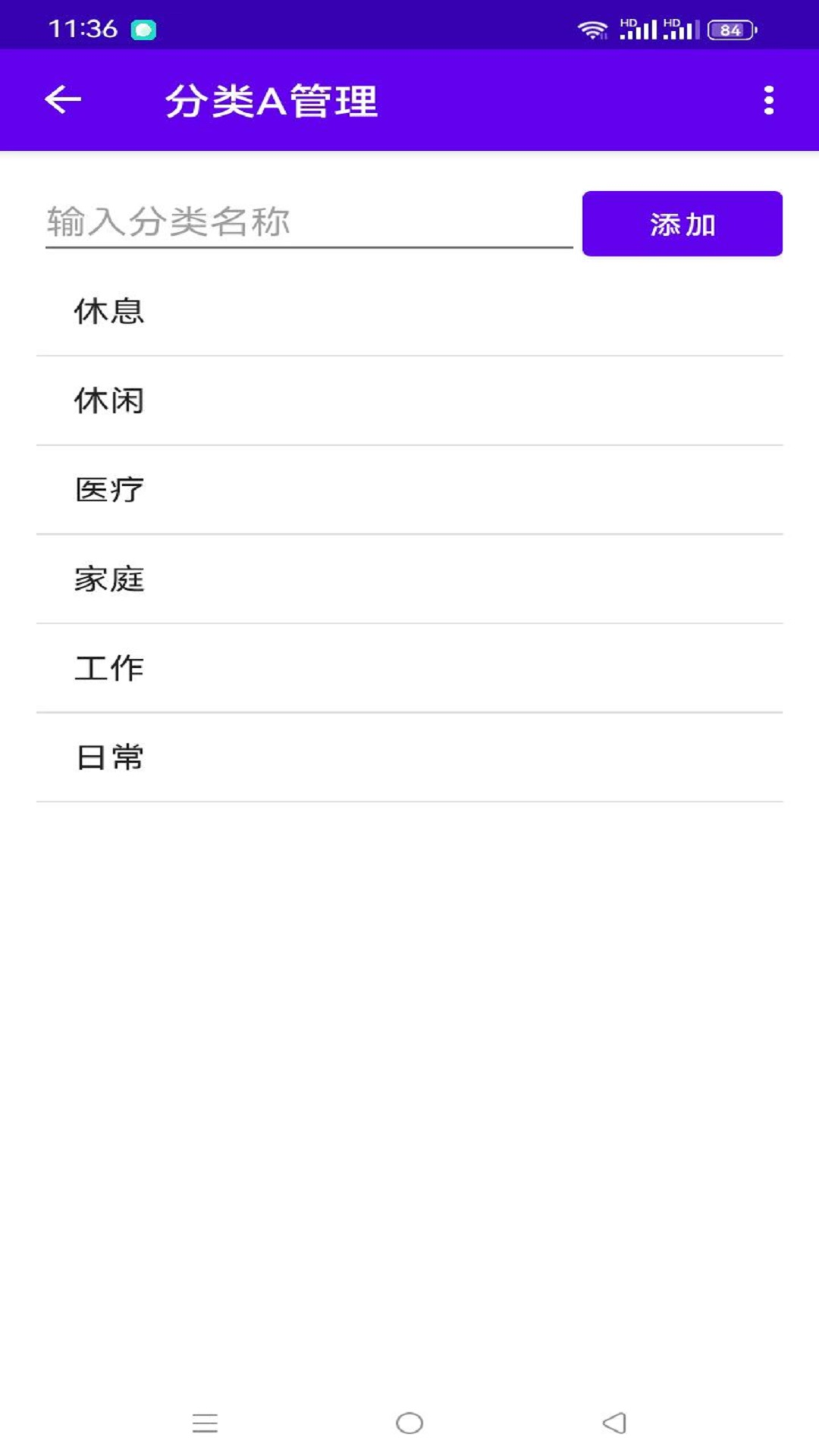The width and height of the screenshot is (819, 1456).
Task: Tap the recent apps navigation icon
Action: (x=203, y=1420)
